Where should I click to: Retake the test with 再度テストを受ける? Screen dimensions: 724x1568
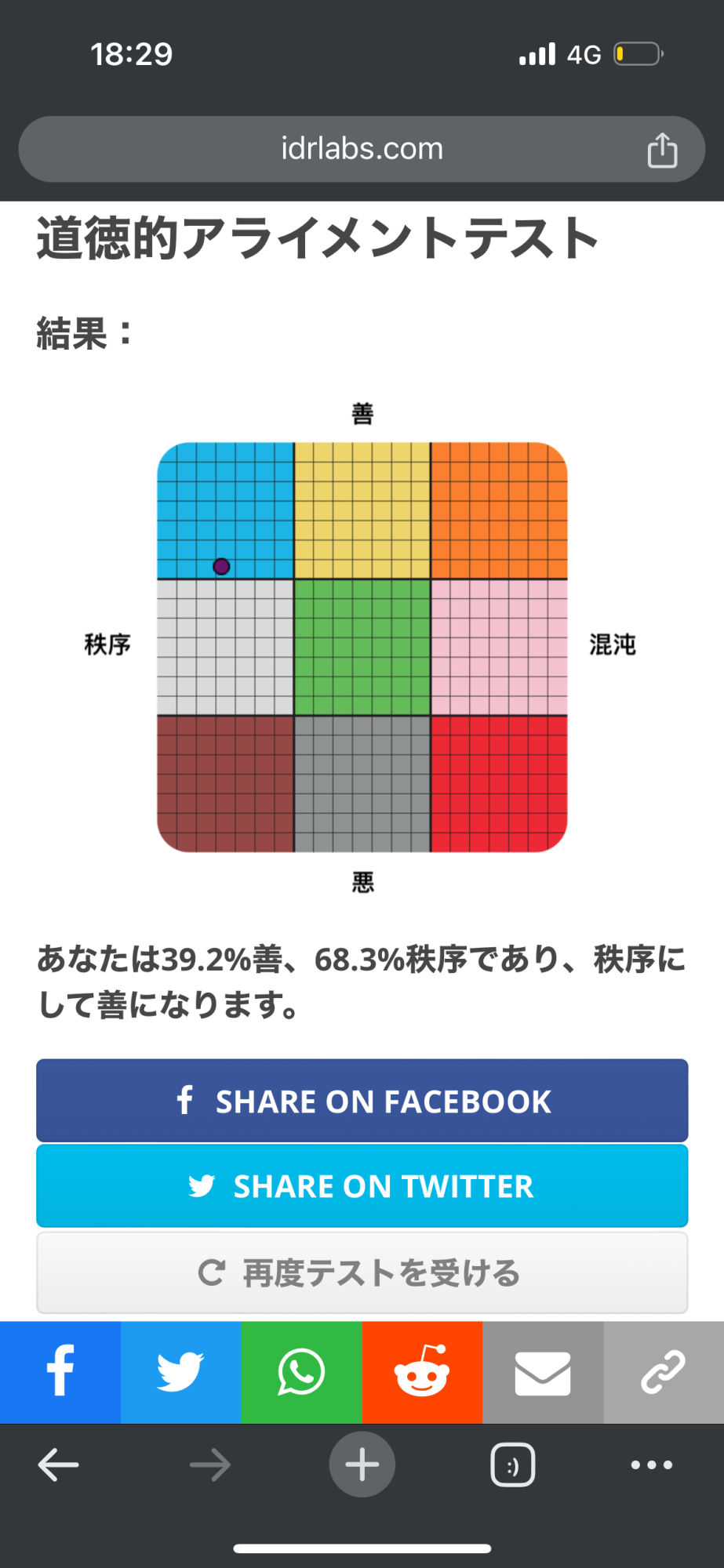pyautogui.click(x=362, y=1272)
